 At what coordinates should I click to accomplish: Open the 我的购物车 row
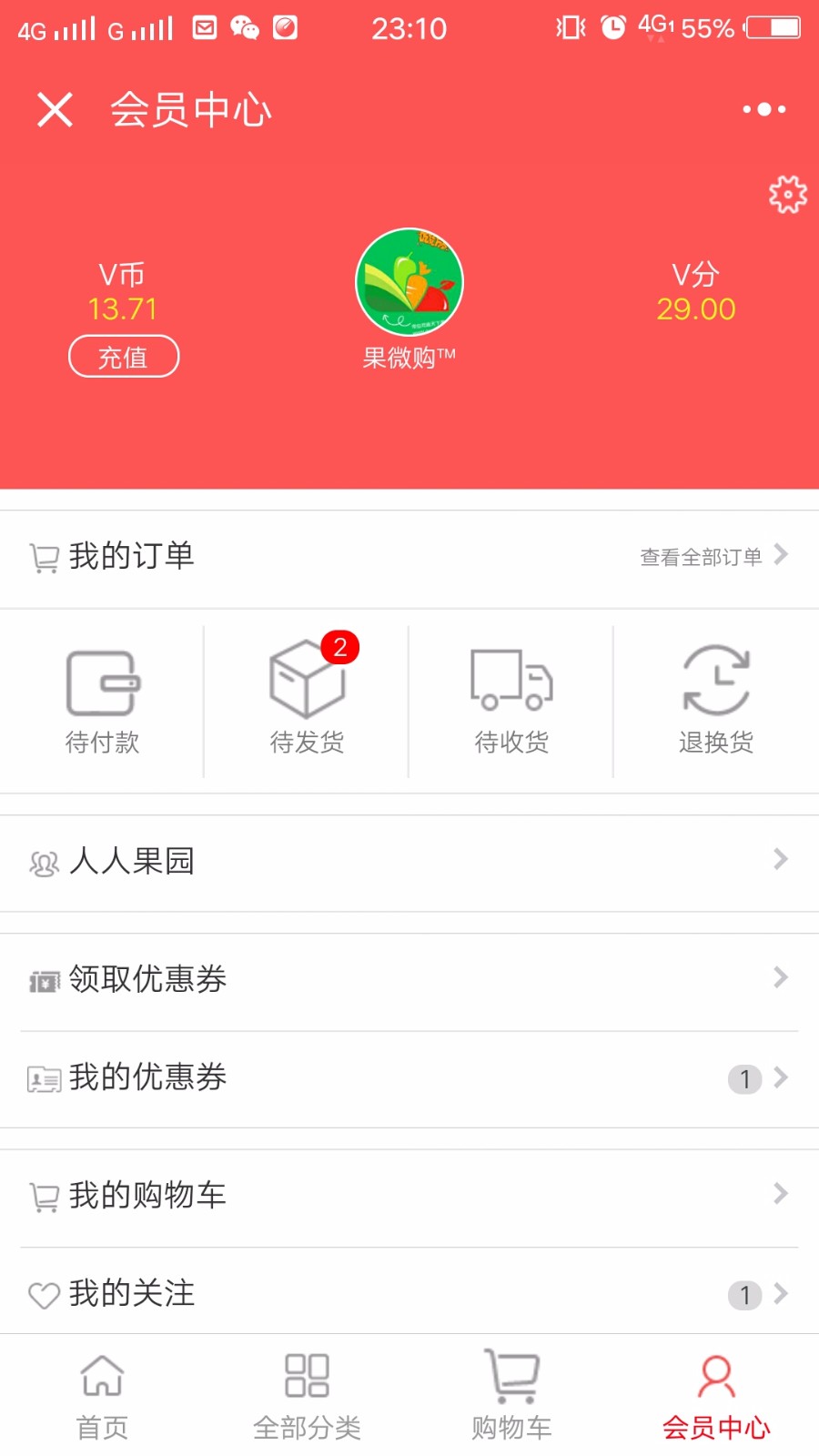tap(409, 1197)
